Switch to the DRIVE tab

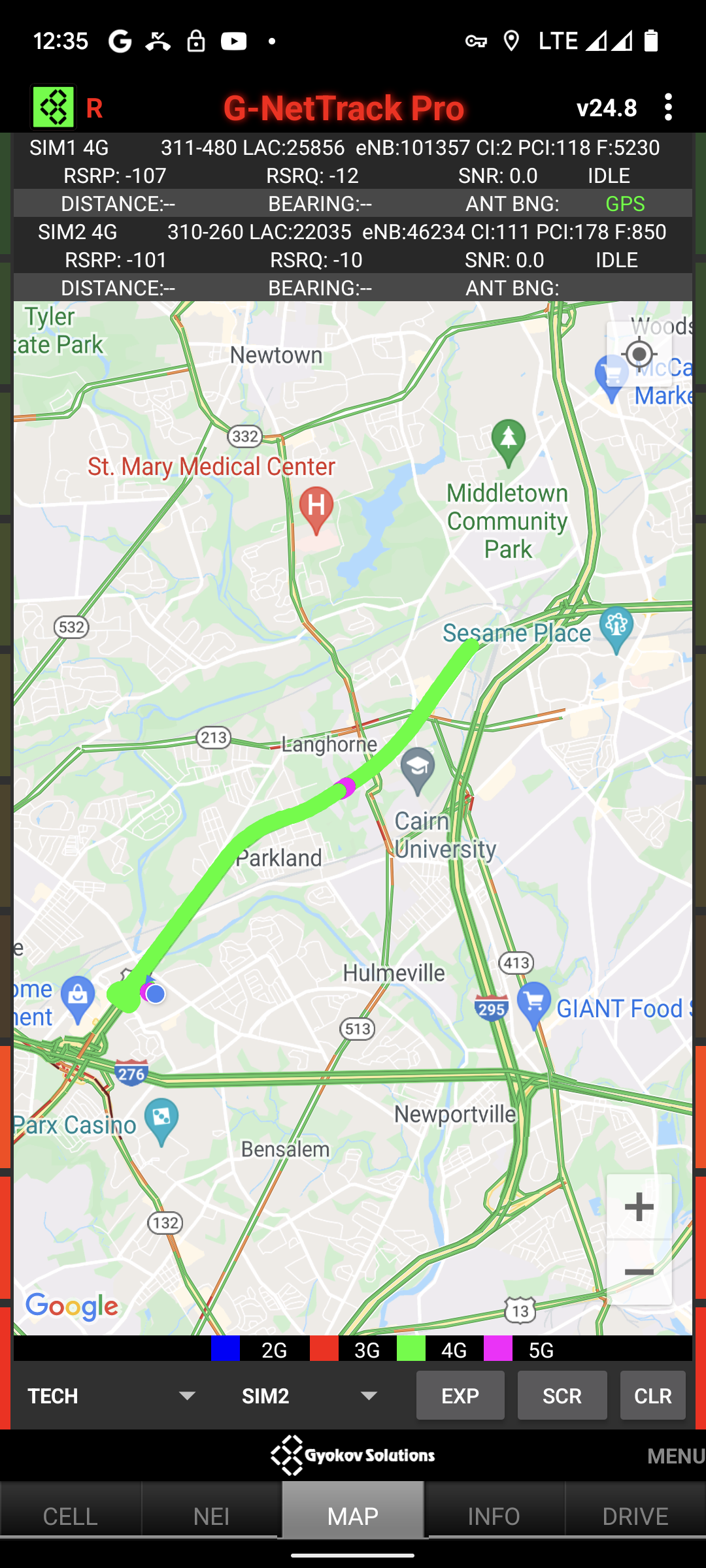pos(635,1516)
